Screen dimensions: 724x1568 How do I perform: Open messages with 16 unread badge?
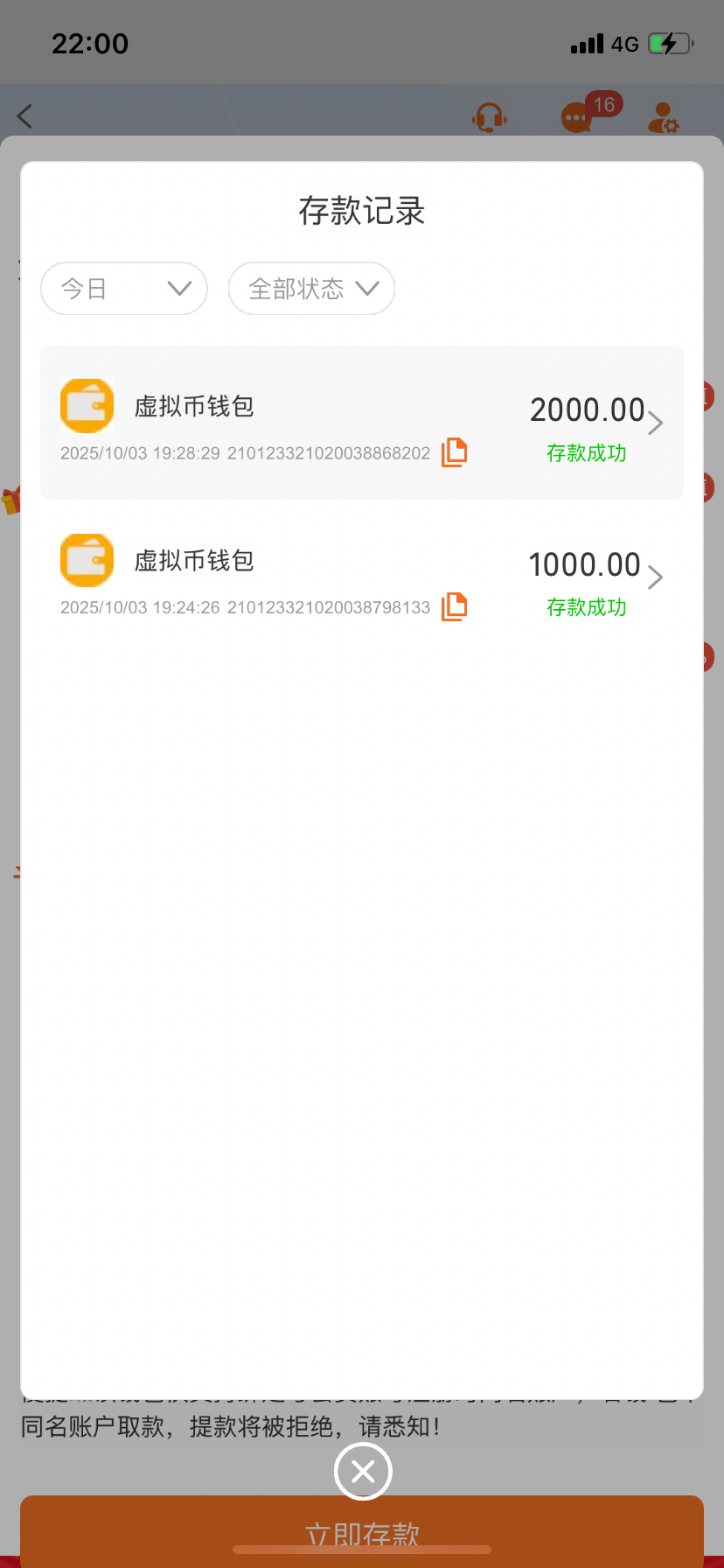click(x=578, y=117)
